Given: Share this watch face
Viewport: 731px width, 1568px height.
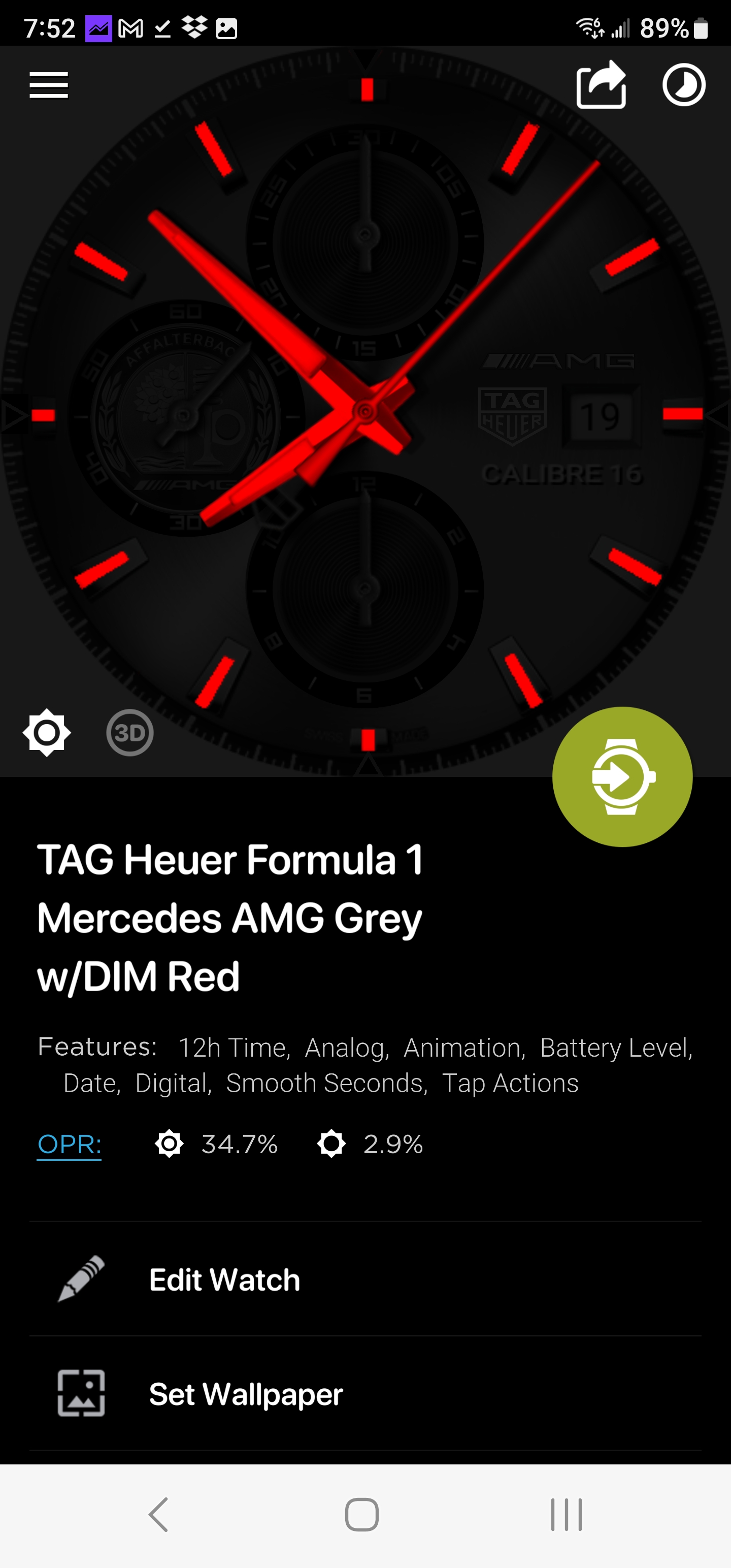Looking at the screenshot, I should point(602,85).
